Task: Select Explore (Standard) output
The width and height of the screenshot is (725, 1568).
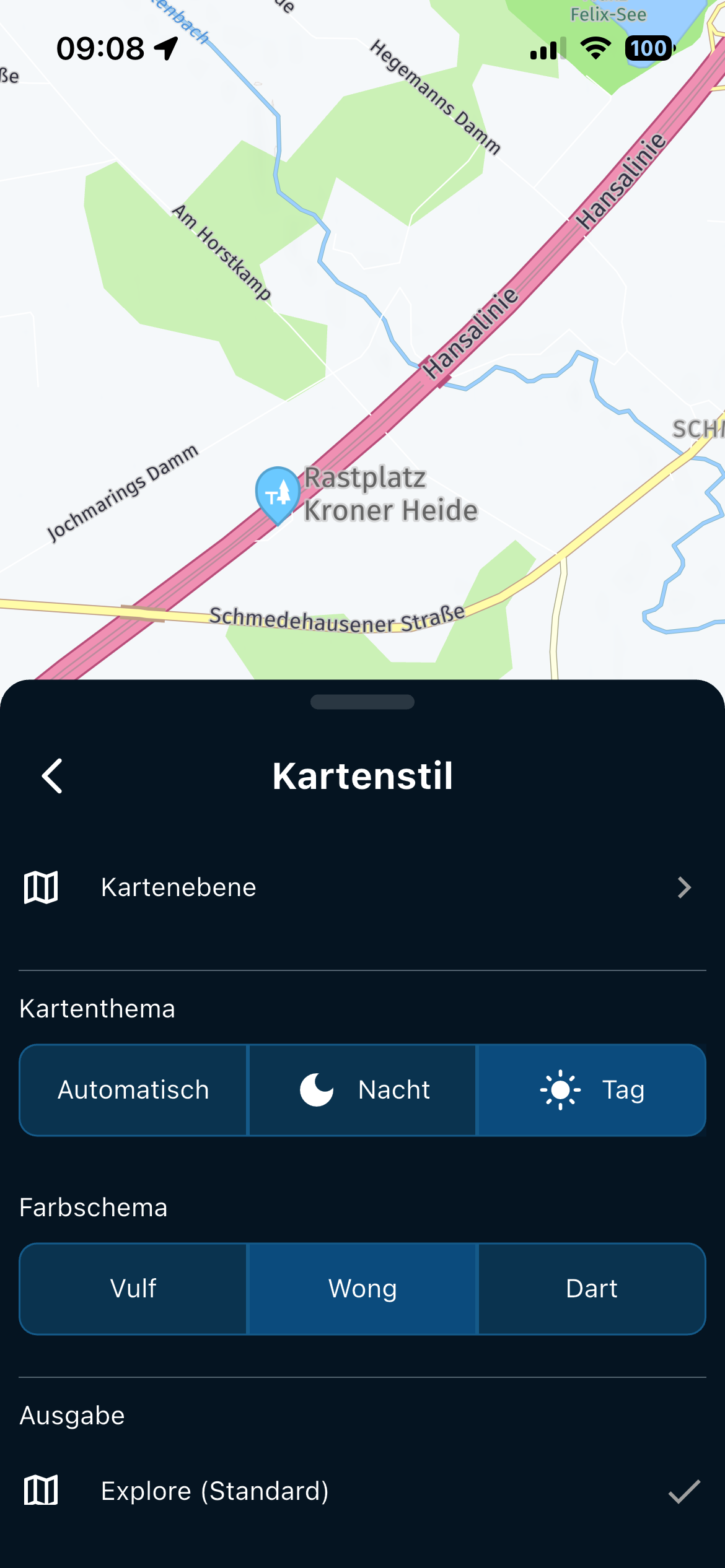Action: 362,1491
